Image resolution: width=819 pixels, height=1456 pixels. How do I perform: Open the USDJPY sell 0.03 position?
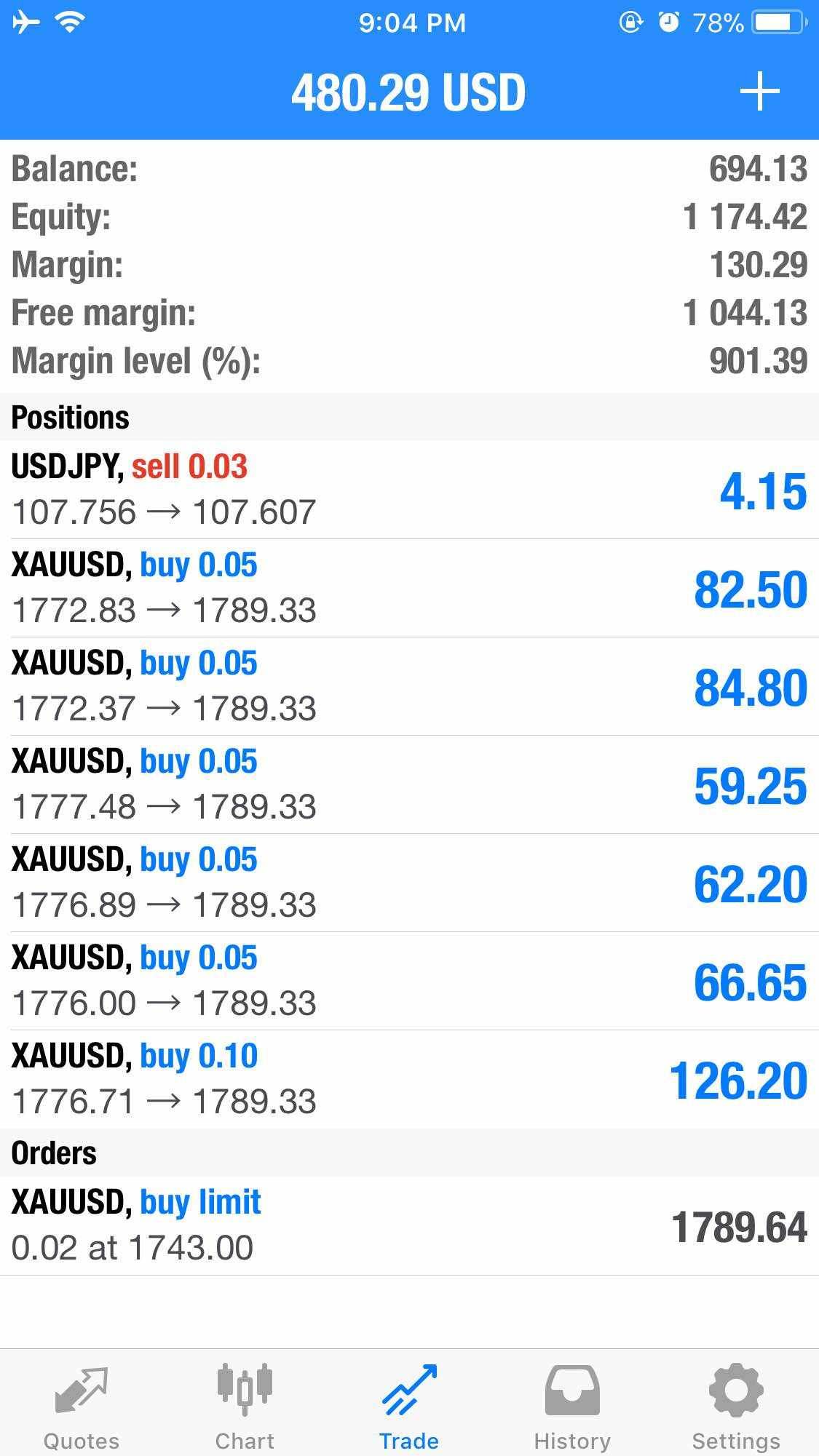409,490
